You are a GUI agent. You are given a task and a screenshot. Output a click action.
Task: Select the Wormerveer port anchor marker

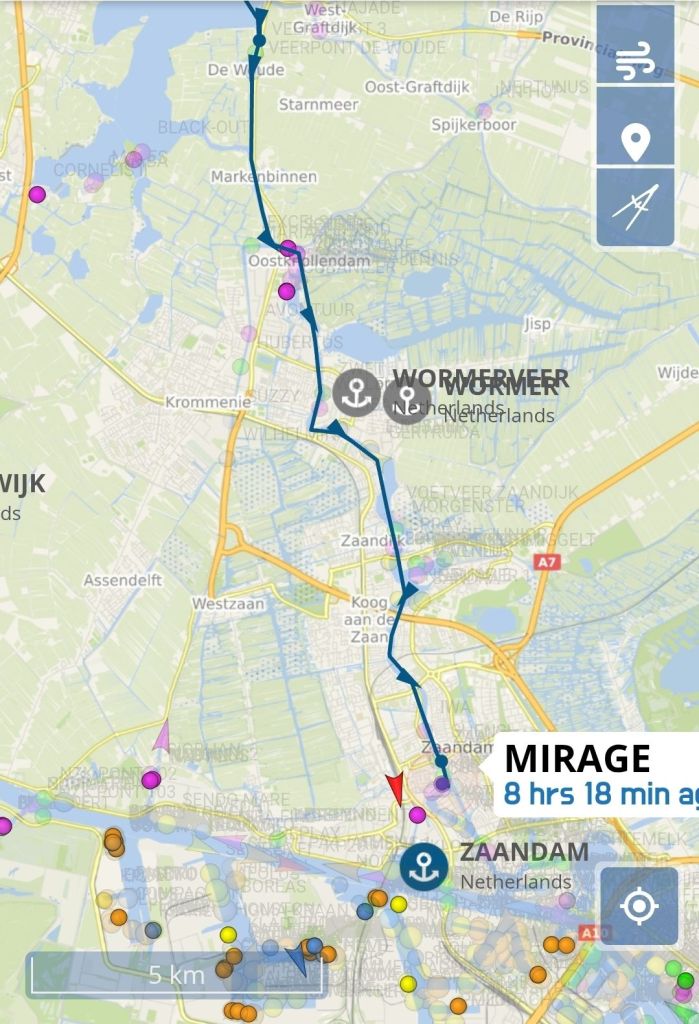coord(357,393)
